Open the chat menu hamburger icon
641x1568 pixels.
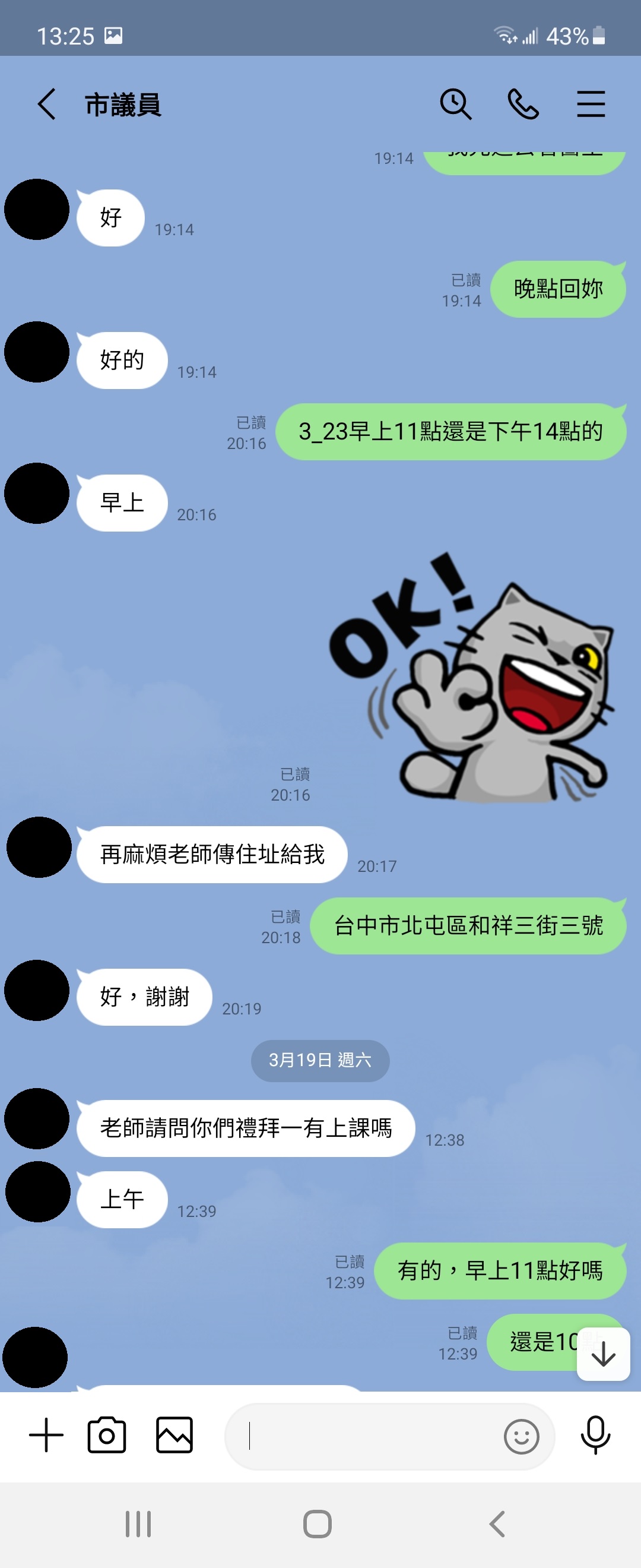pyautogui.click(x=591, y=104)
